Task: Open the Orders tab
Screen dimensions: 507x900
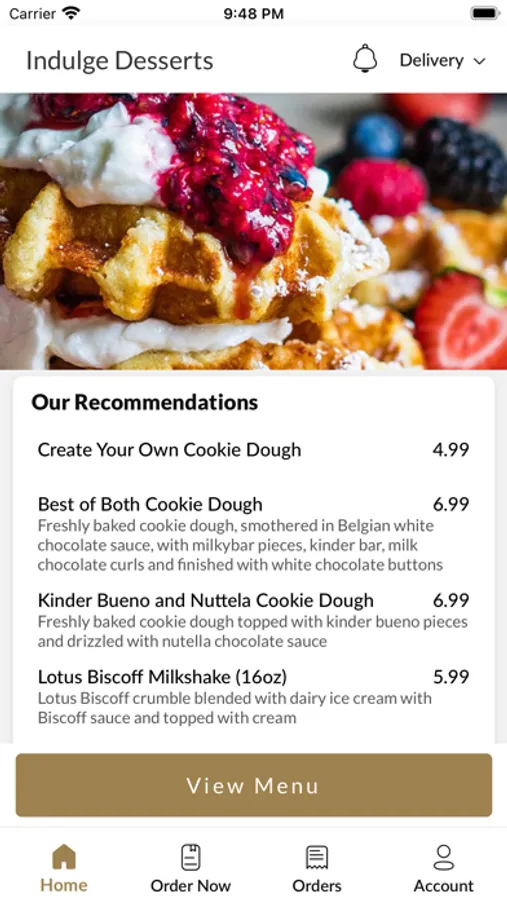Action: (x=317, y=868)
